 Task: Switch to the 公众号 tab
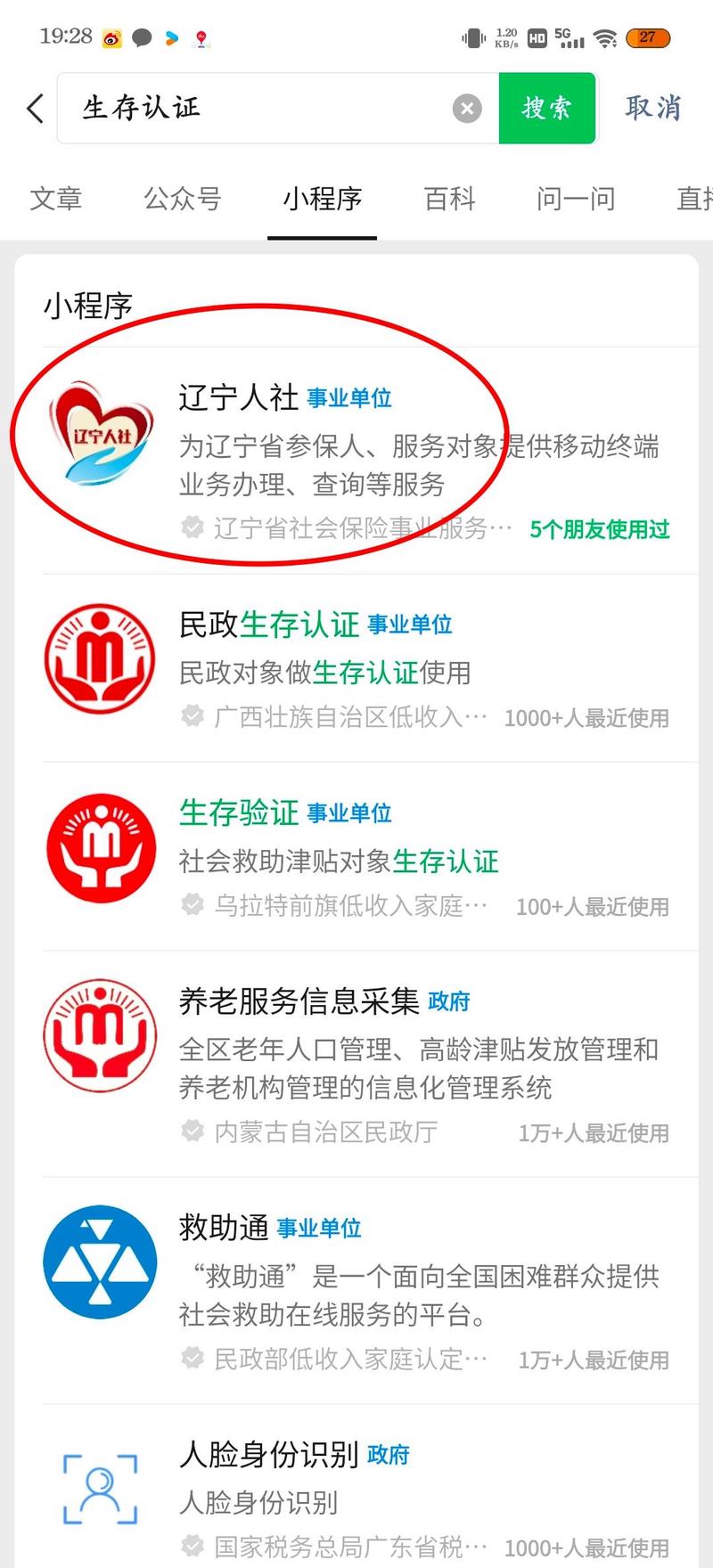[183, 199]
